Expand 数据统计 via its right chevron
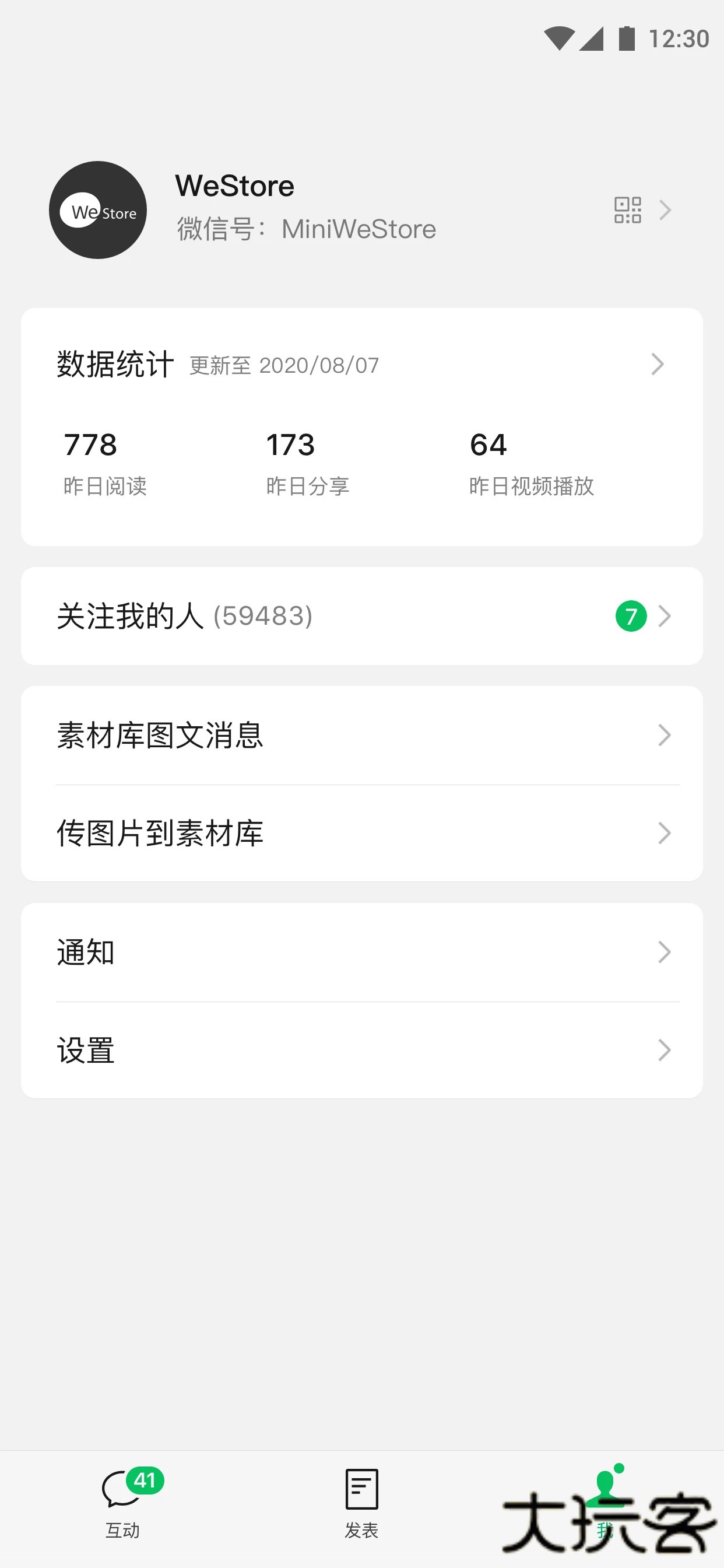Viewport: 724px width, 1568px height. pos(659,365)
